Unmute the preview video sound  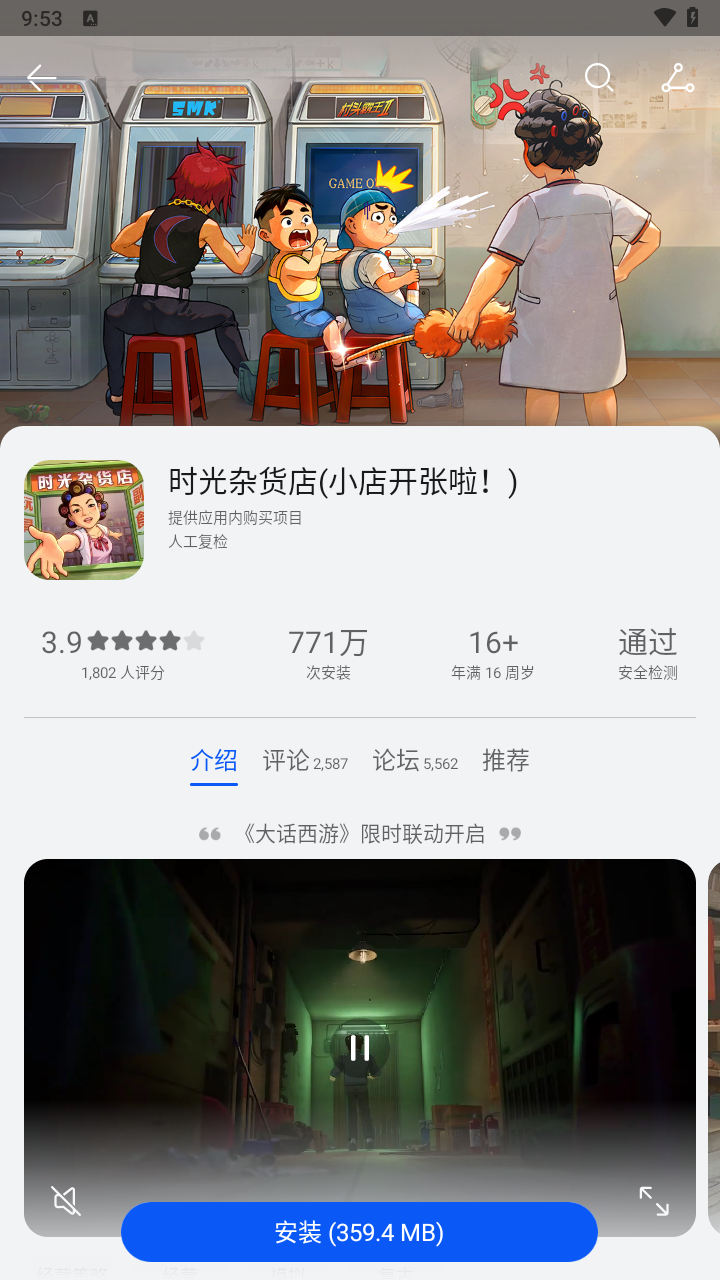pos(67,1200)
